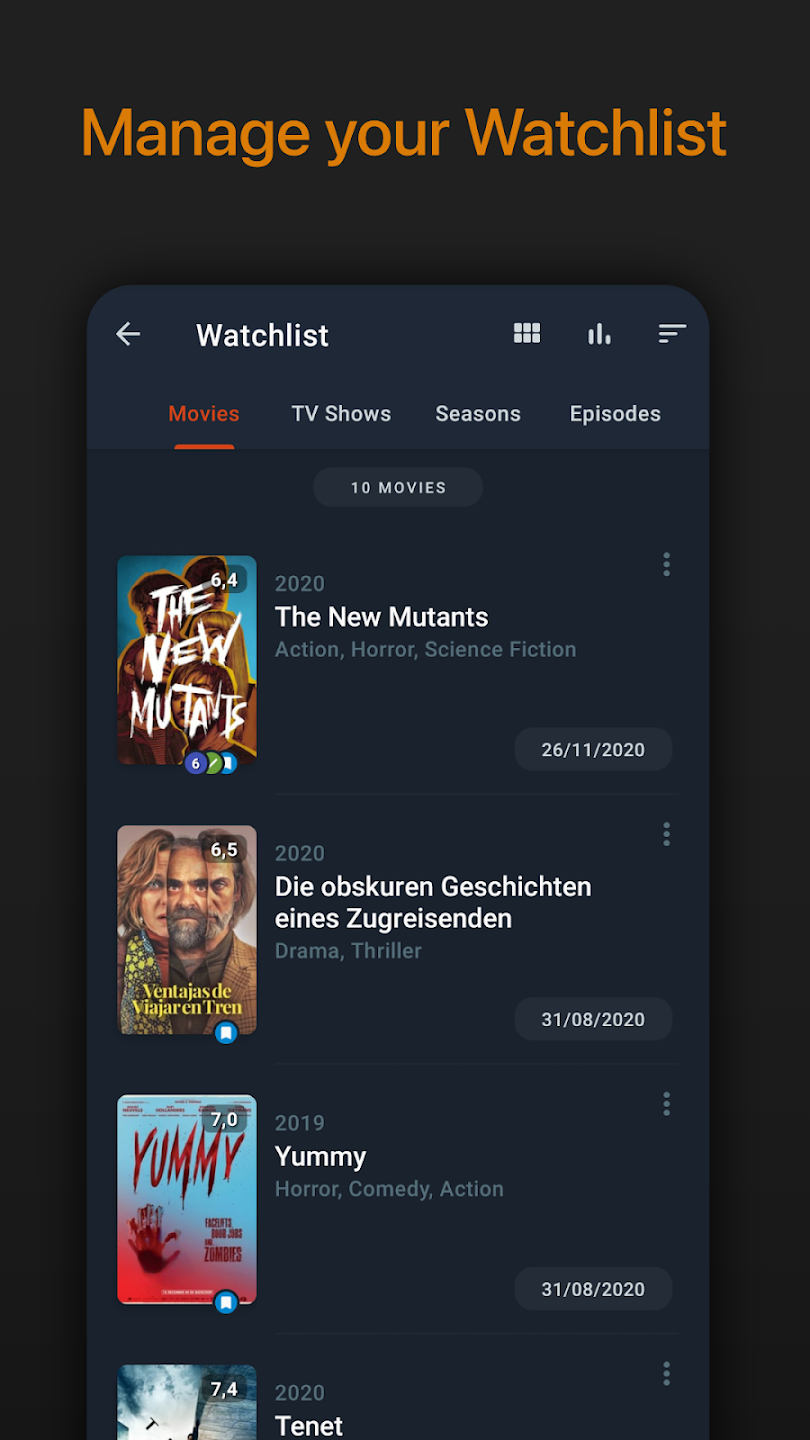Switch to the TV Shows tab

tap(341, 413)
